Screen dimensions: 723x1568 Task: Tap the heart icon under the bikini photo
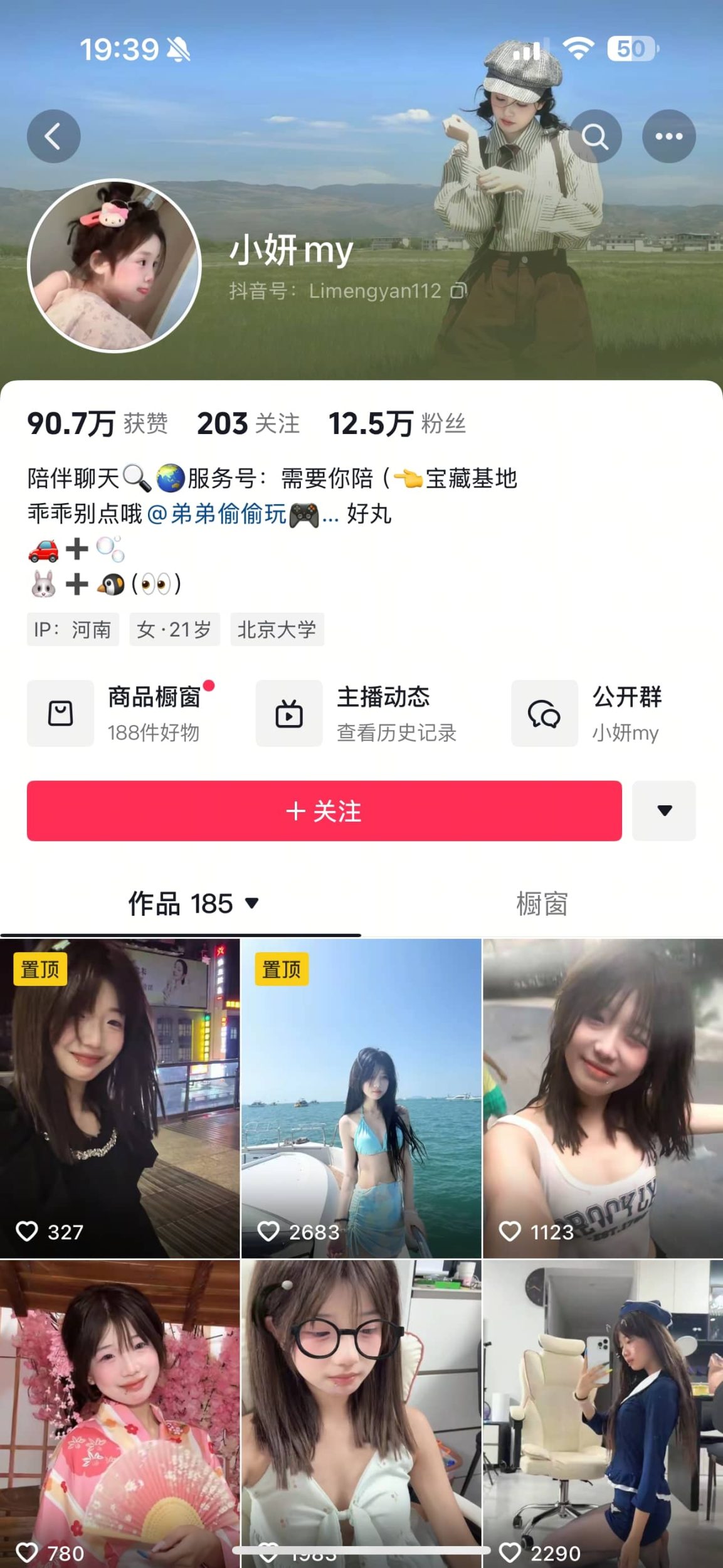269,1232
